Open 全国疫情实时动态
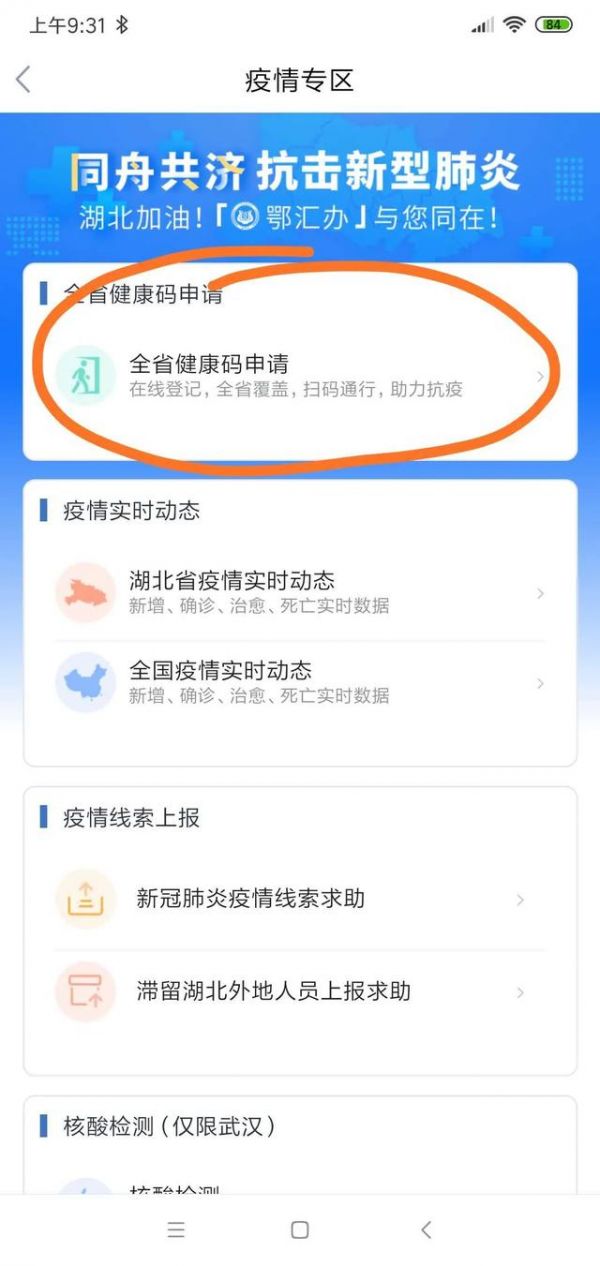 click(x=300, y=682)
